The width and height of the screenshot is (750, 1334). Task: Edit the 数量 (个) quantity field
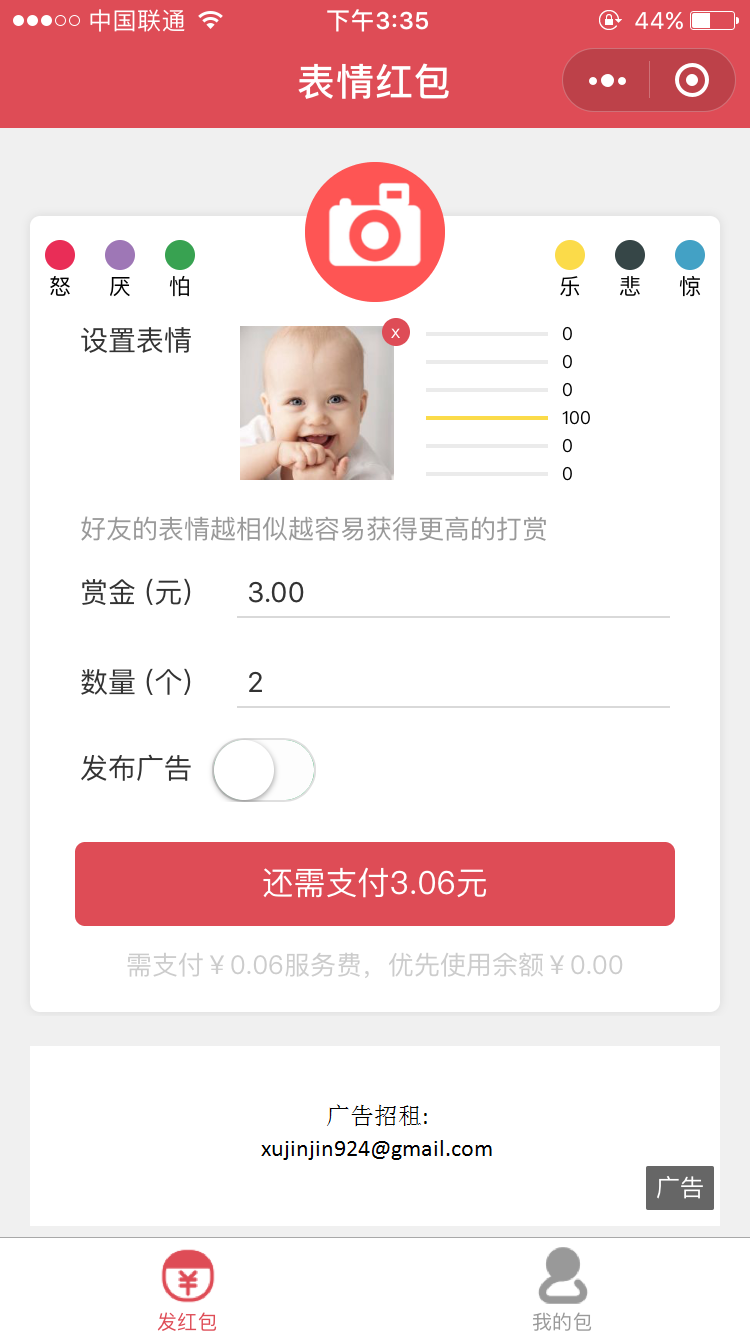453,682
